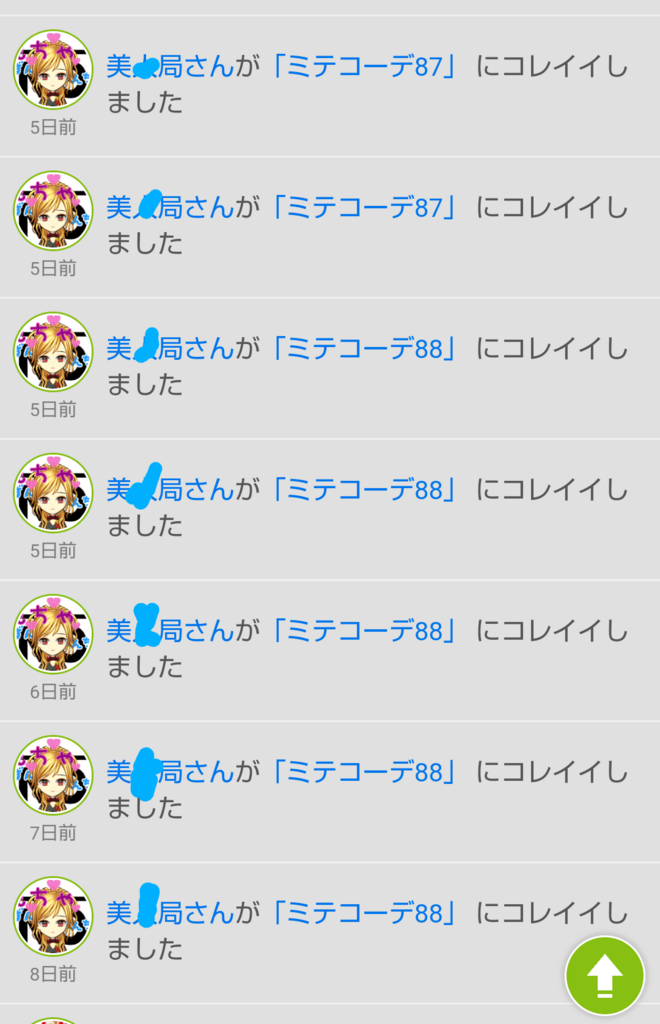660x1024 pixels.
Task: Open the 「ミテコーデ88」 link in the 8日前 notification
Action: pos(371,913)
